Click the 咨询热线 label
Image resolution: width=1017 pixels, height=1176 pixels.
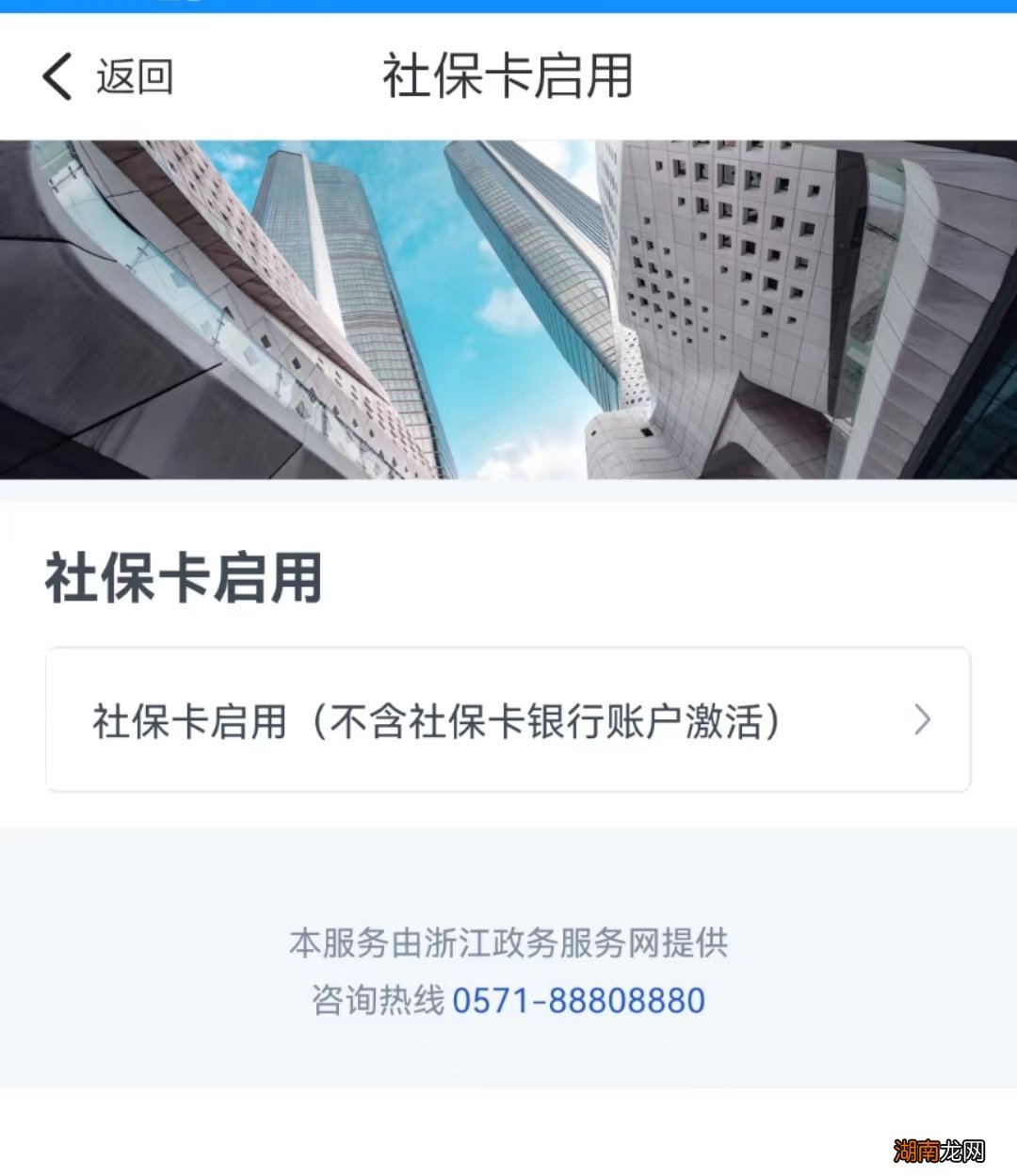click(376, 1001)
